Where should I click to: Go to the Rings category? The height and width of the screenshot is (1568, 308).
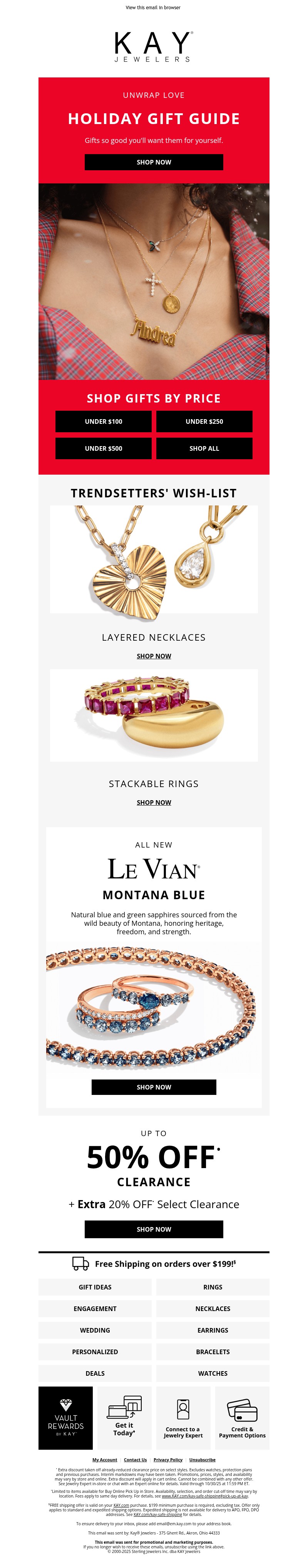(x=213, y=1287)
